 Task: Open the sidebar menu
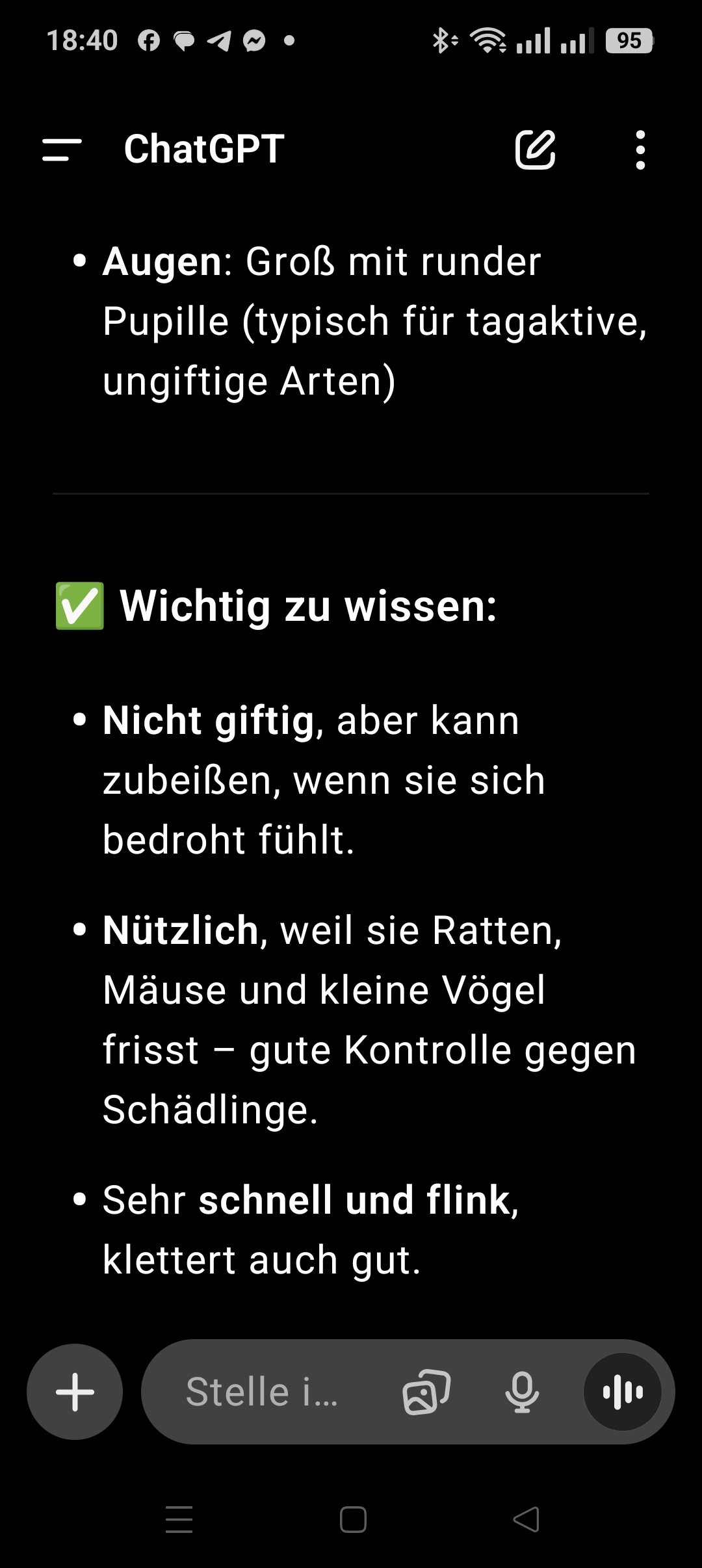point(62,150)
